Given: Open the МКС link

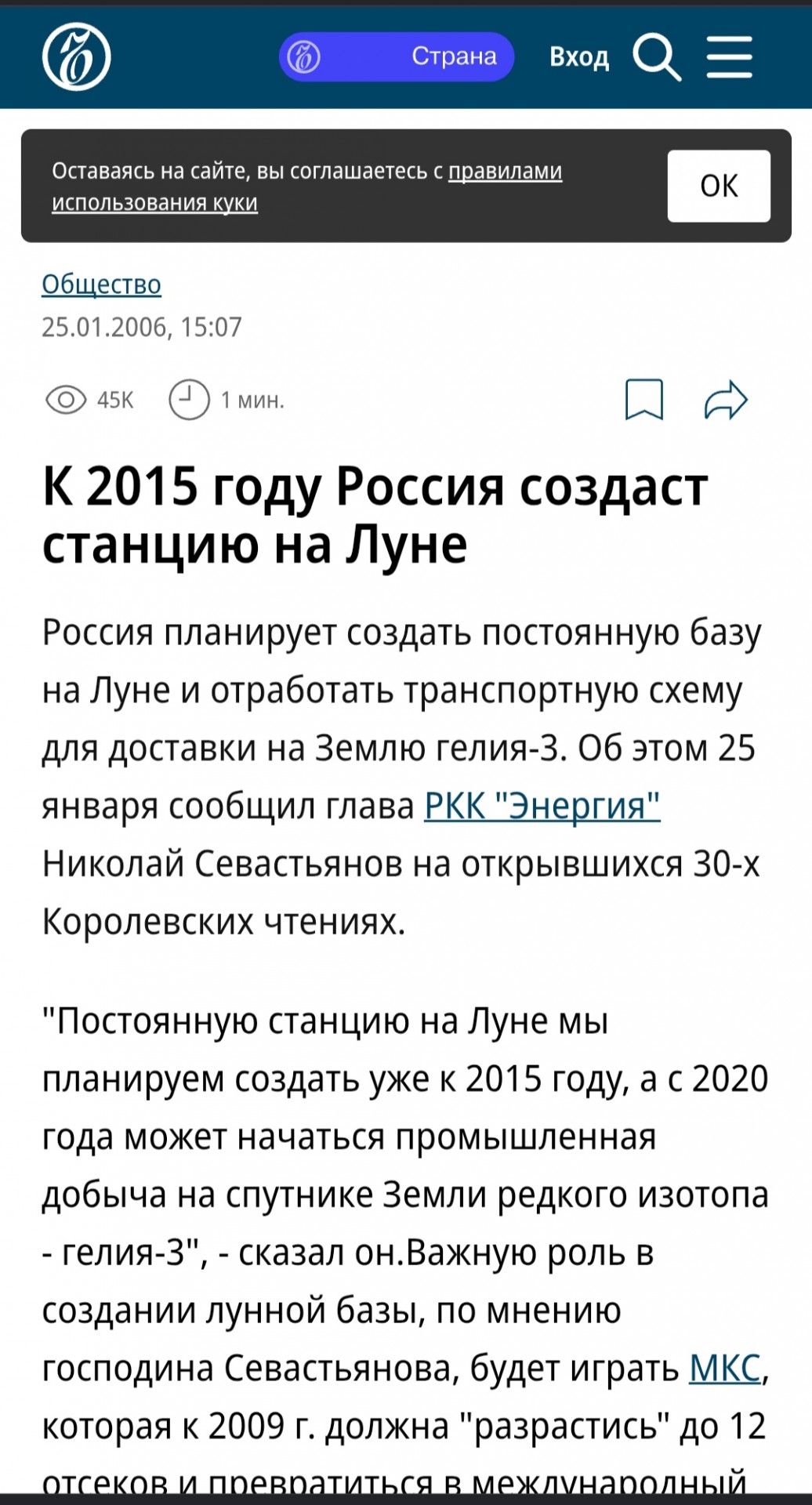Looking at the screenshot, I should [x=725, y=1369].
